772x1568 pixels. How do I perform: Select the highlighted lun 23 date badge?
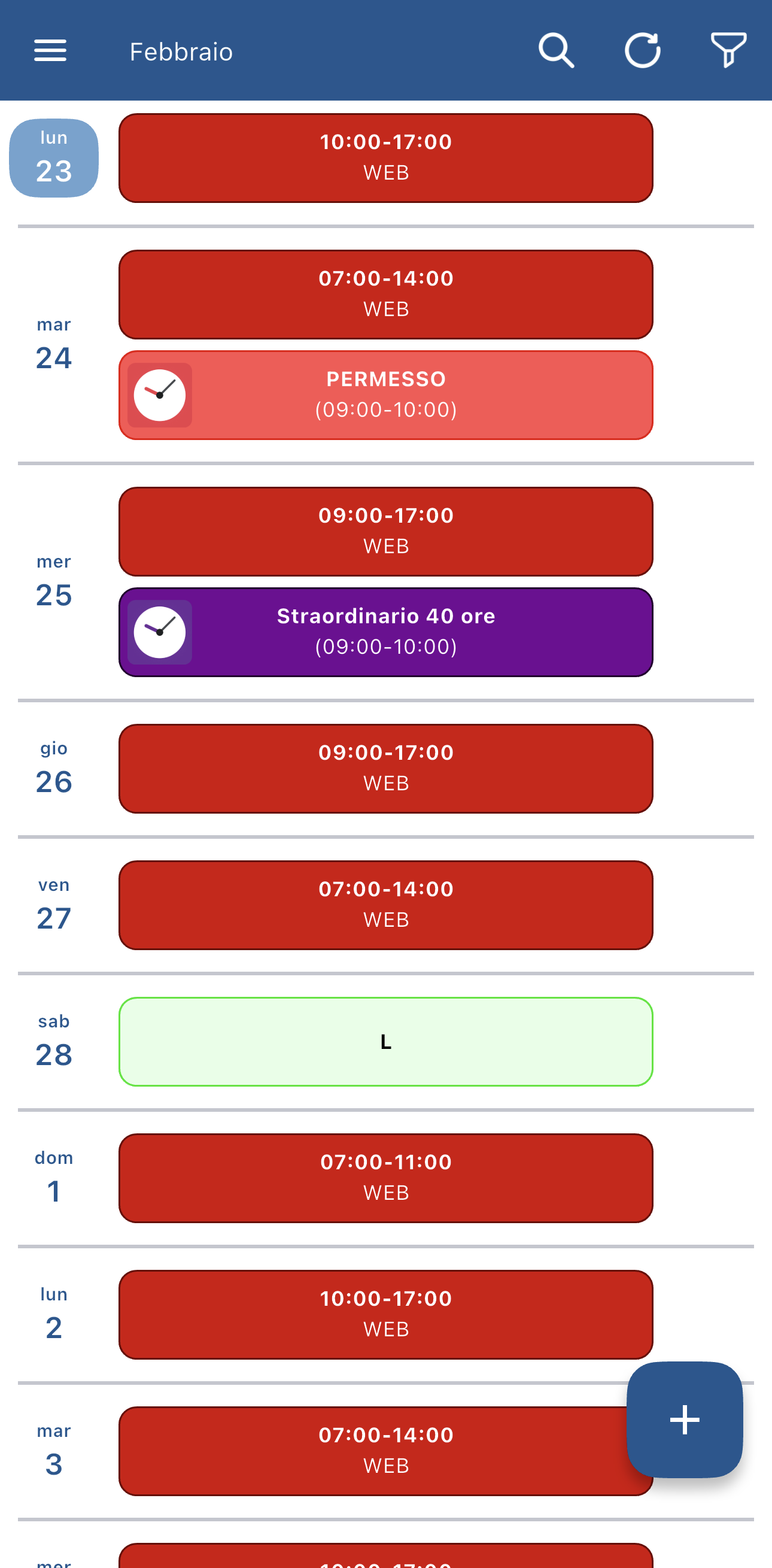[54, 157]
